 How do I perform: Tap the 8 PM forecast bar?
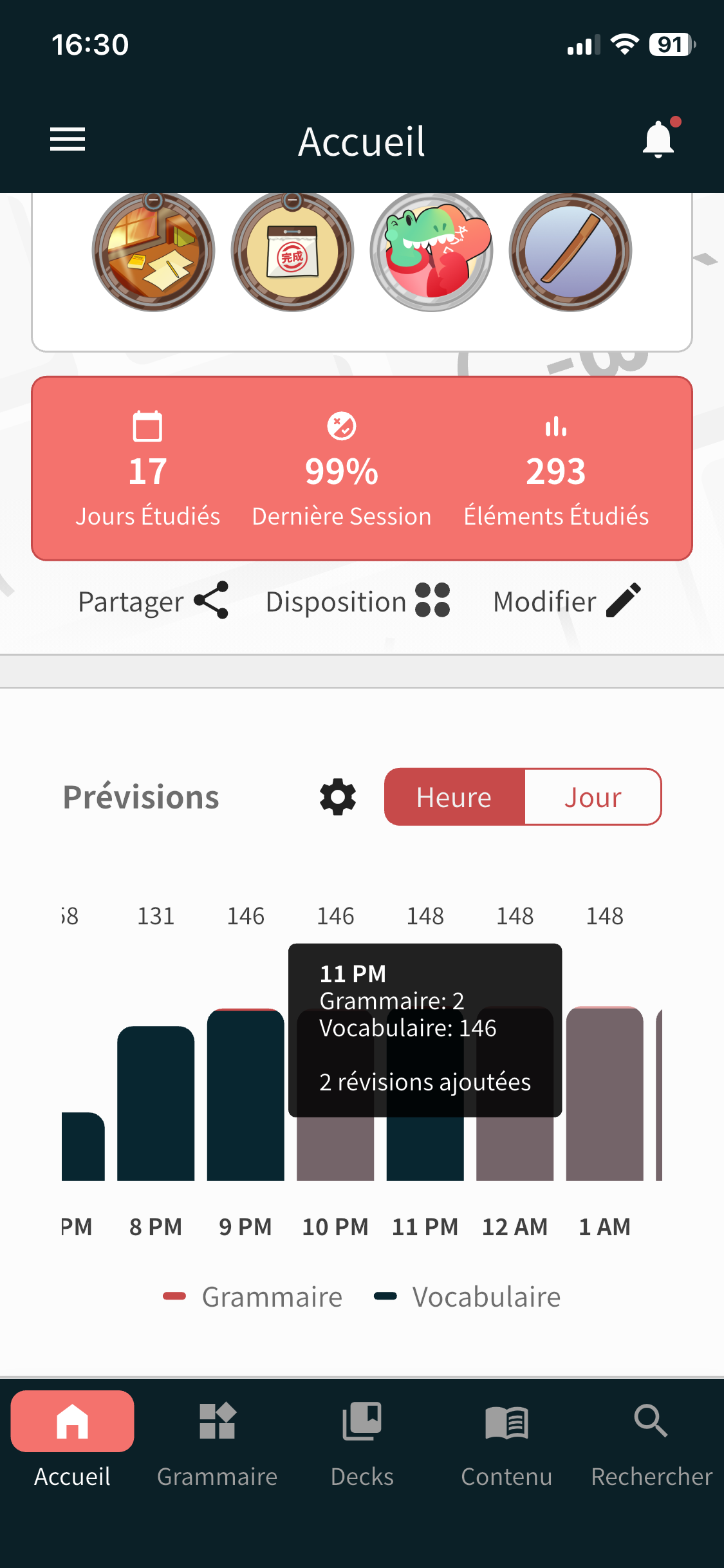pyautogui.click(x=156, y=1103)
